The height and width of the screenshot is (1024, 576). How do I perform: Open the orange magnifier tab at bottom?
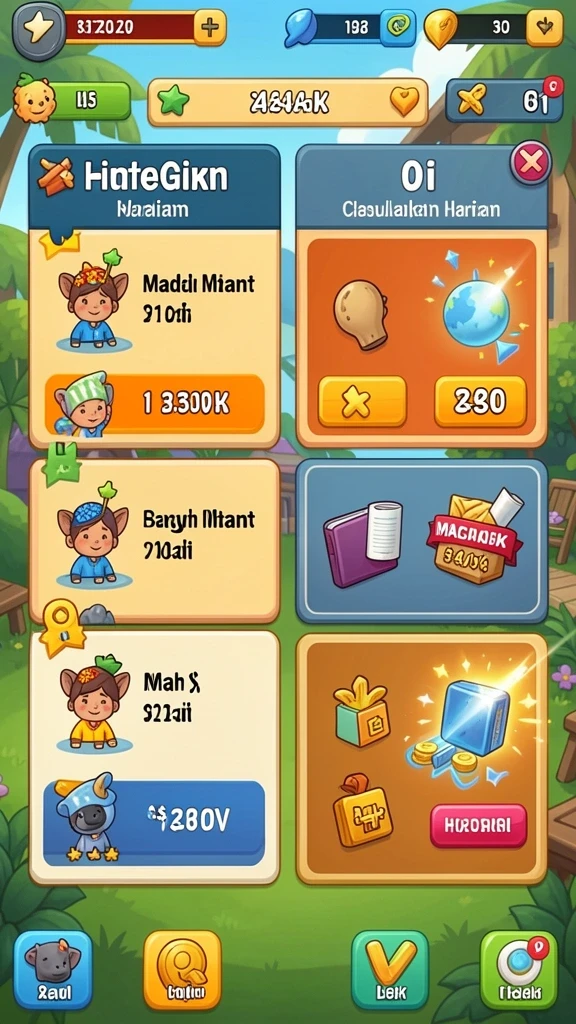click(x=182, y=970)
